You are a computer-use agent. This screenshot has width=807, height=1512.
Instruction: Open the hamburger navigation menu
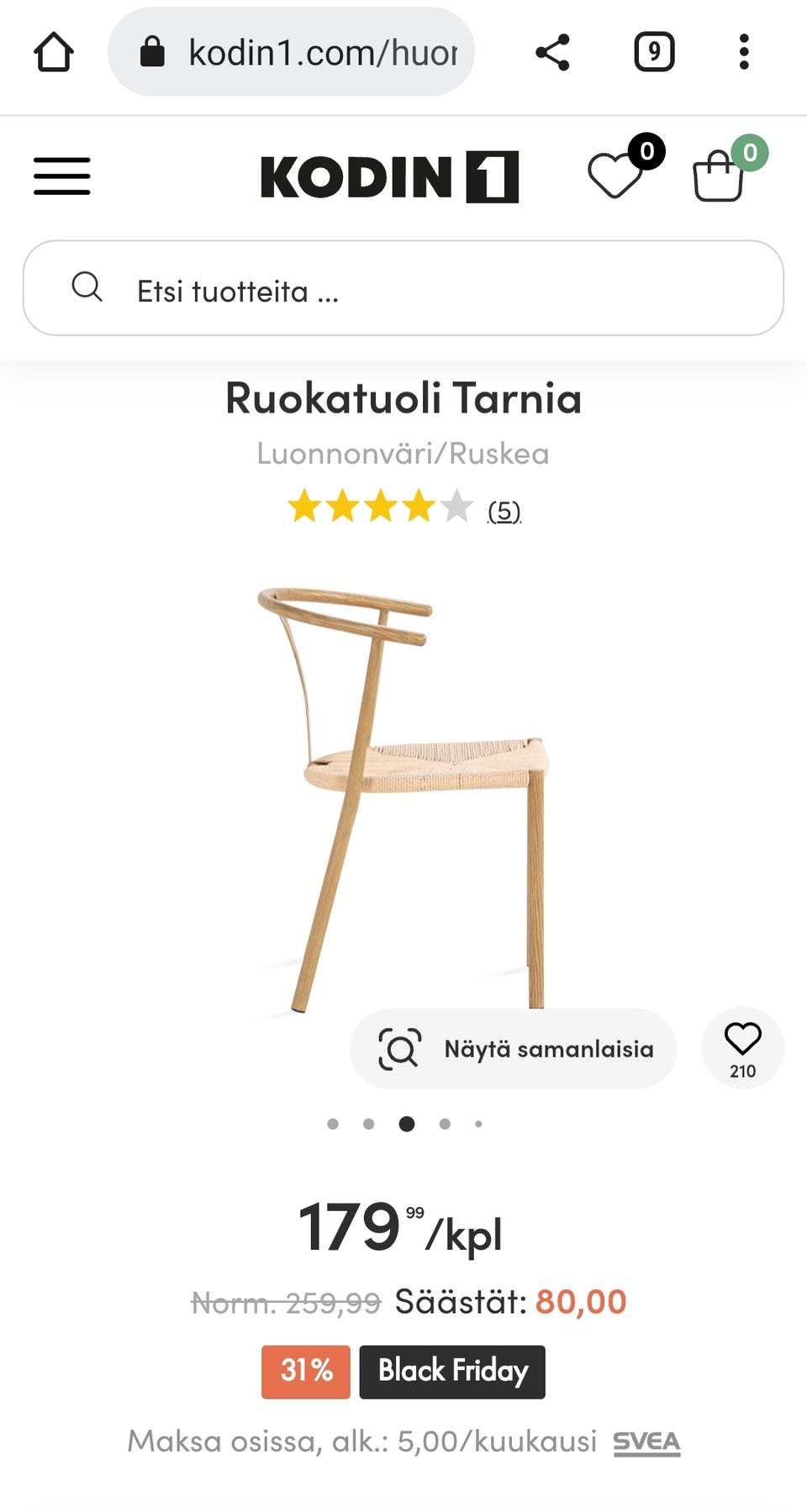(x=62, y=176)
